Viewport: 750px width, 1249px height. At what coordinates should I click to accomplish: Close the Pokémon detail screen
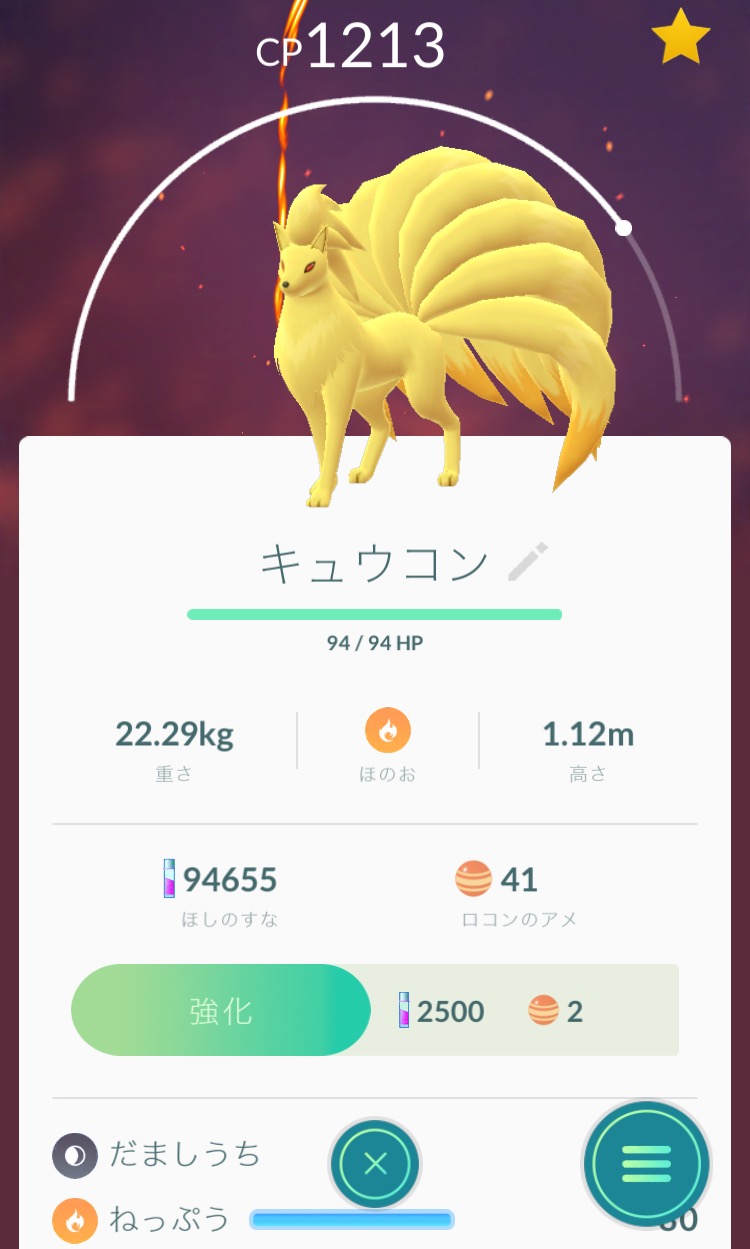(x=375, y=1163)
